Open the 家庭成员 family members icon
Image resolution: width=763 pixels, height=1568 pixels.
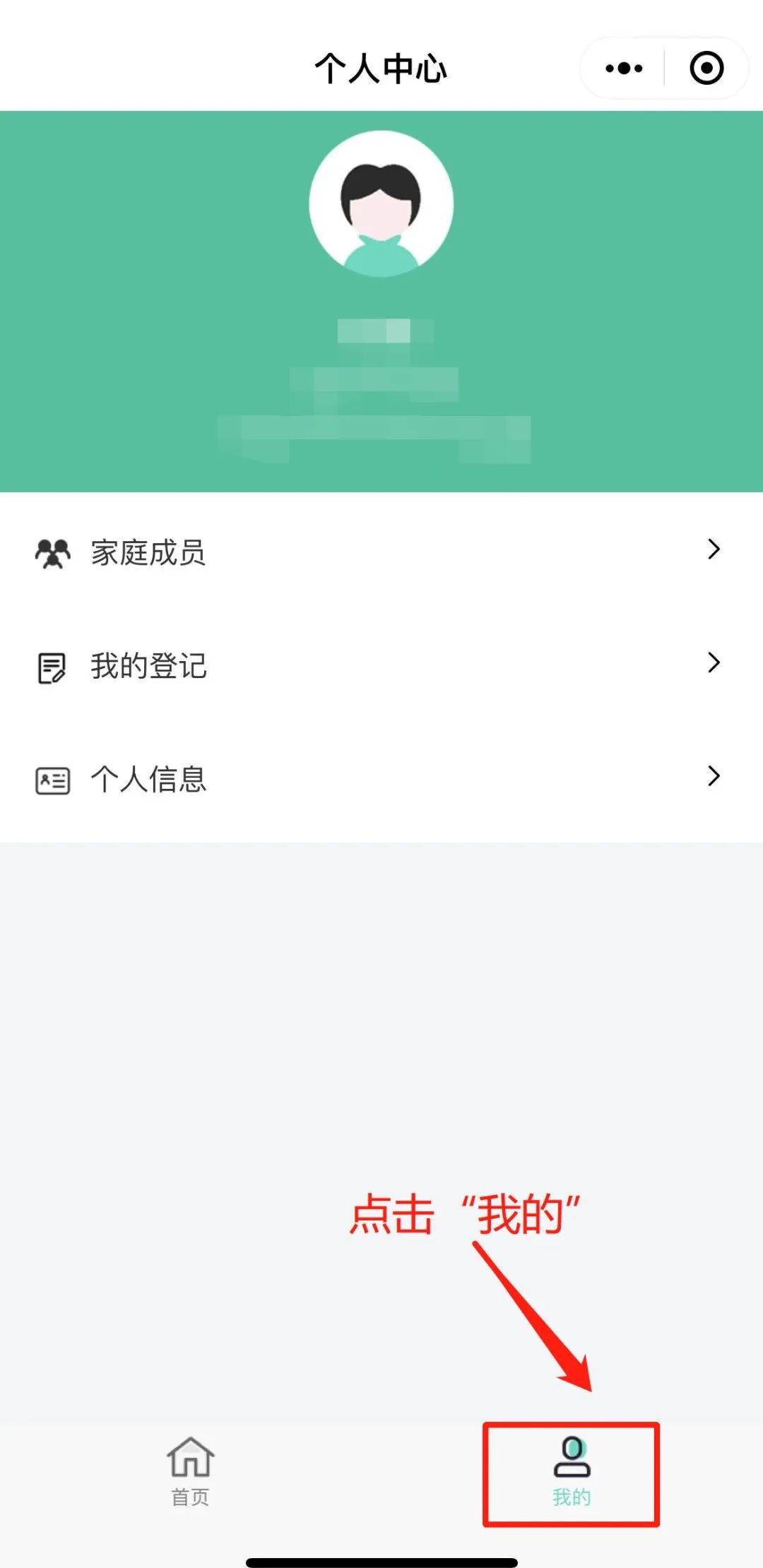tap(51, 554)
